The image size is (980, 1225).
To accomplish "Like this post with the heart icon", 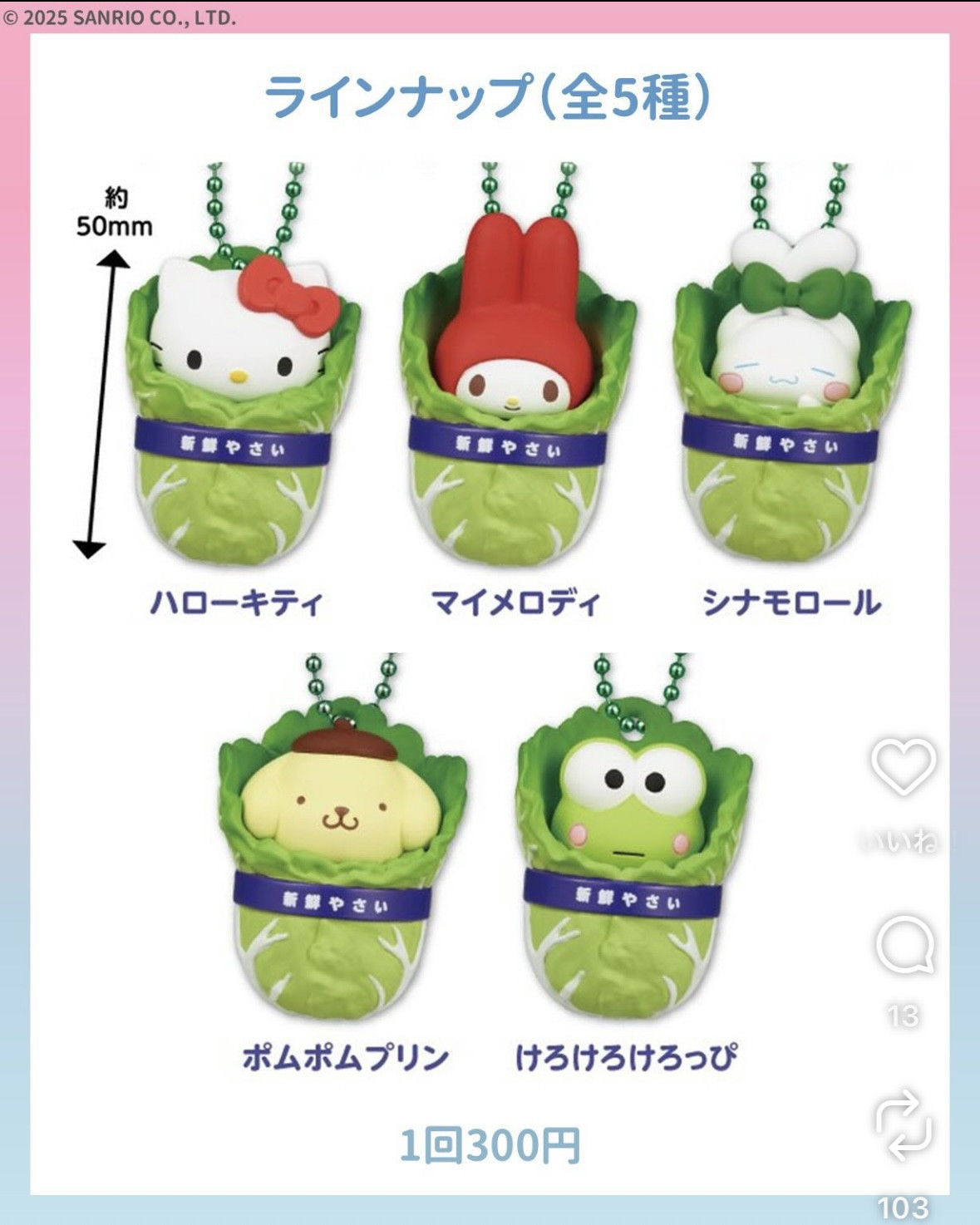I will (904, 766).
